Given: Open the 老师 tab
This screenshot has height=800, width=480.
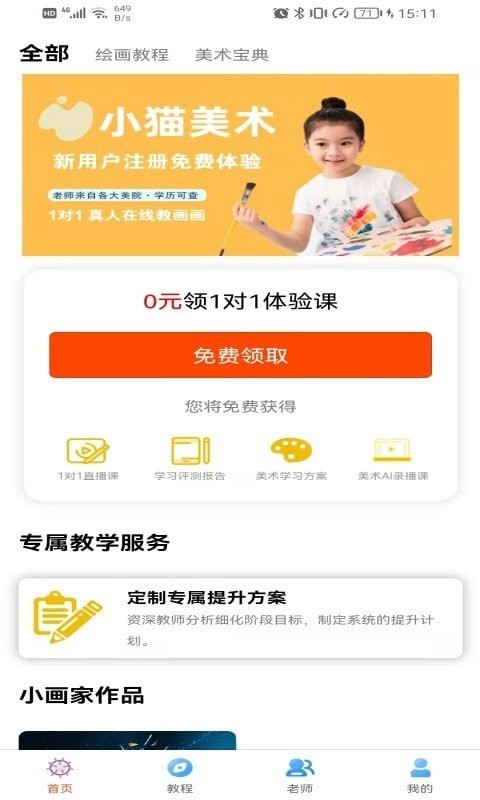Looking at the screenshot, I should coord(300,776).
